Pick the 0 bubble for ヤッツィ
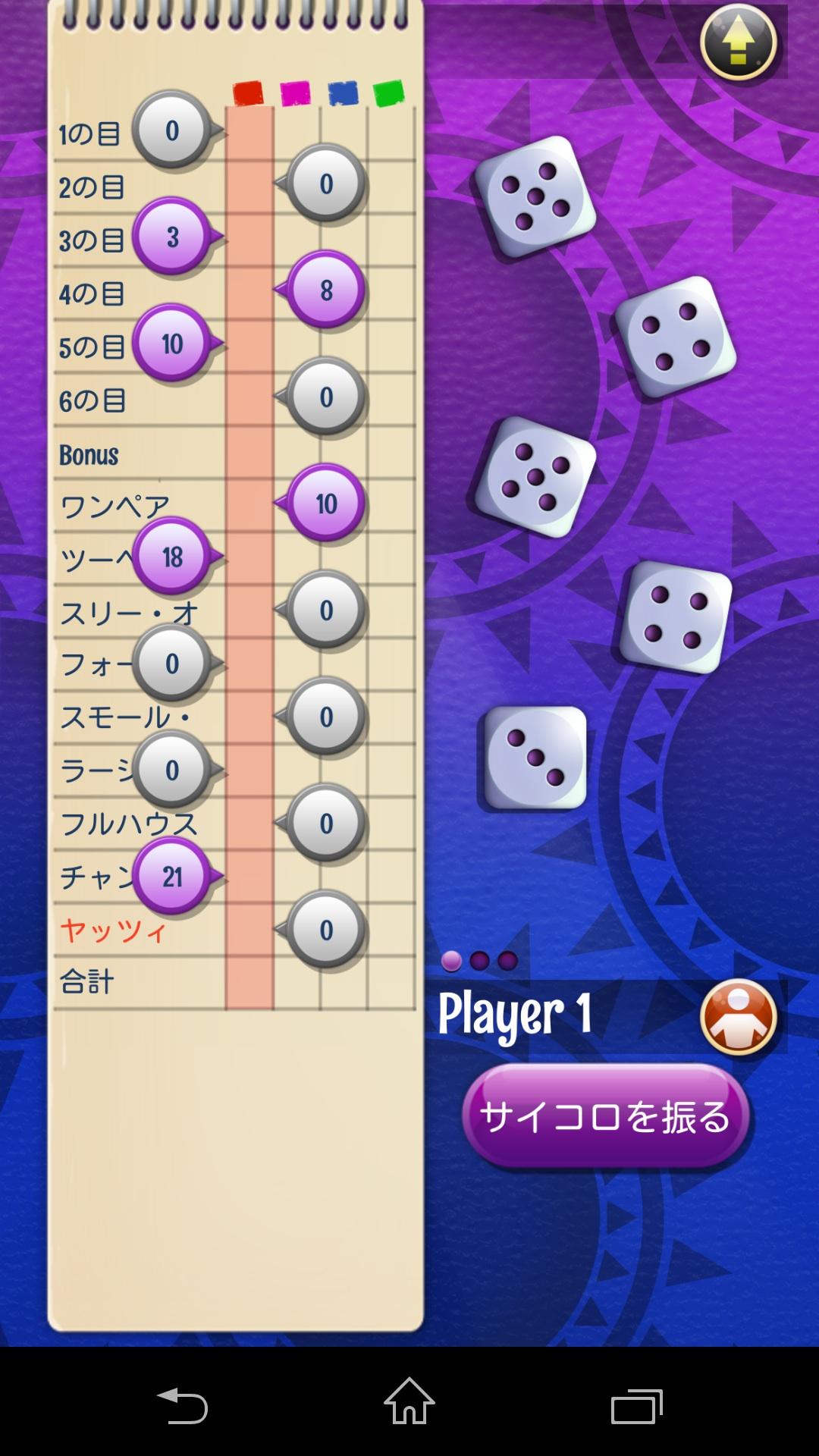This screenshot has width=819, height=1456. [x=326, y=930]
